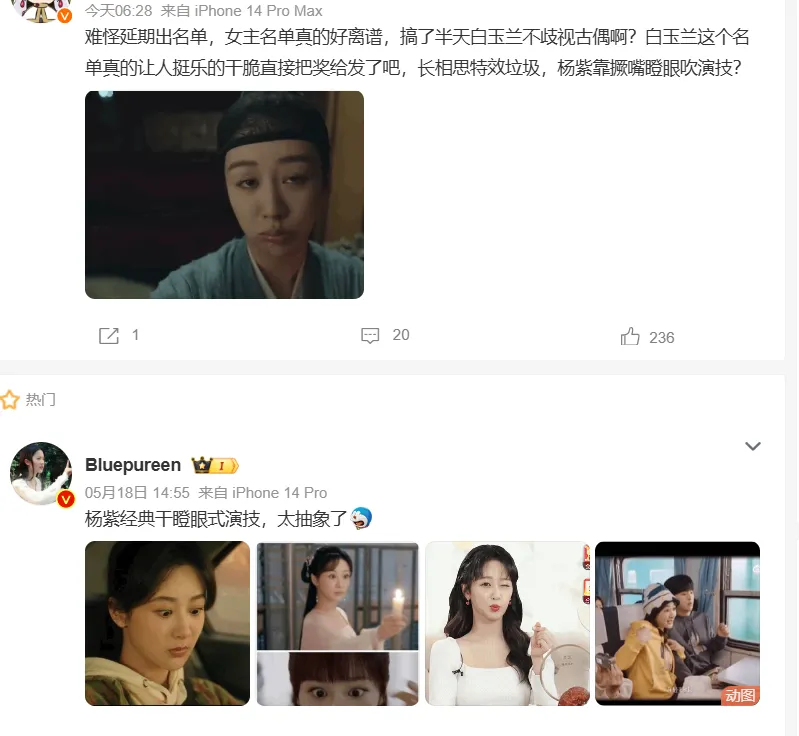Image resolution: width=799 pixels, height=736 pixels.
Task: Open the Bluepureen username link
Action: point(133,465)
